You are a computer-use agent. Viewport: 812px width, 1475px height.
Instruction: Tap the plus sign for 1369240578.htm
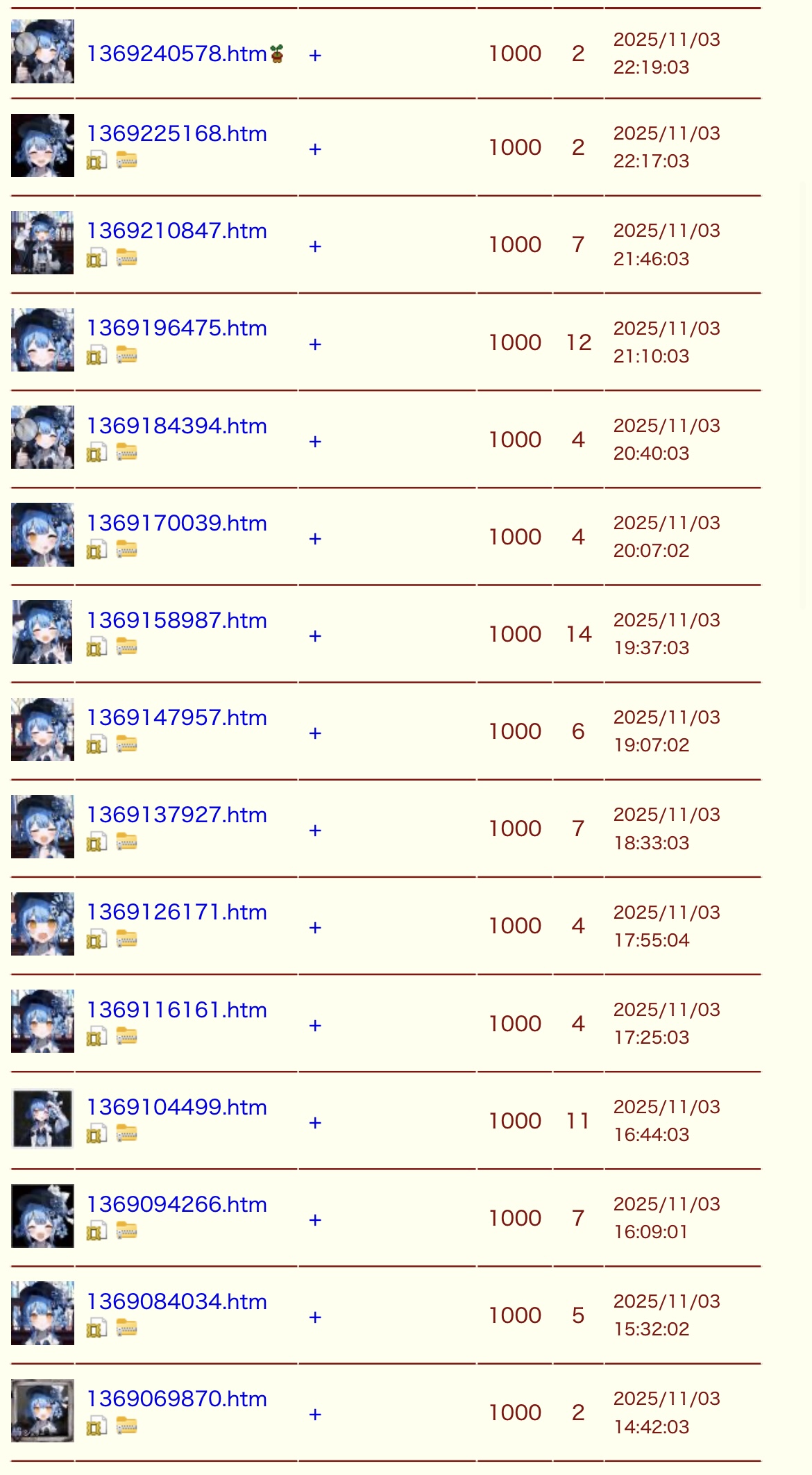point(315,56)
